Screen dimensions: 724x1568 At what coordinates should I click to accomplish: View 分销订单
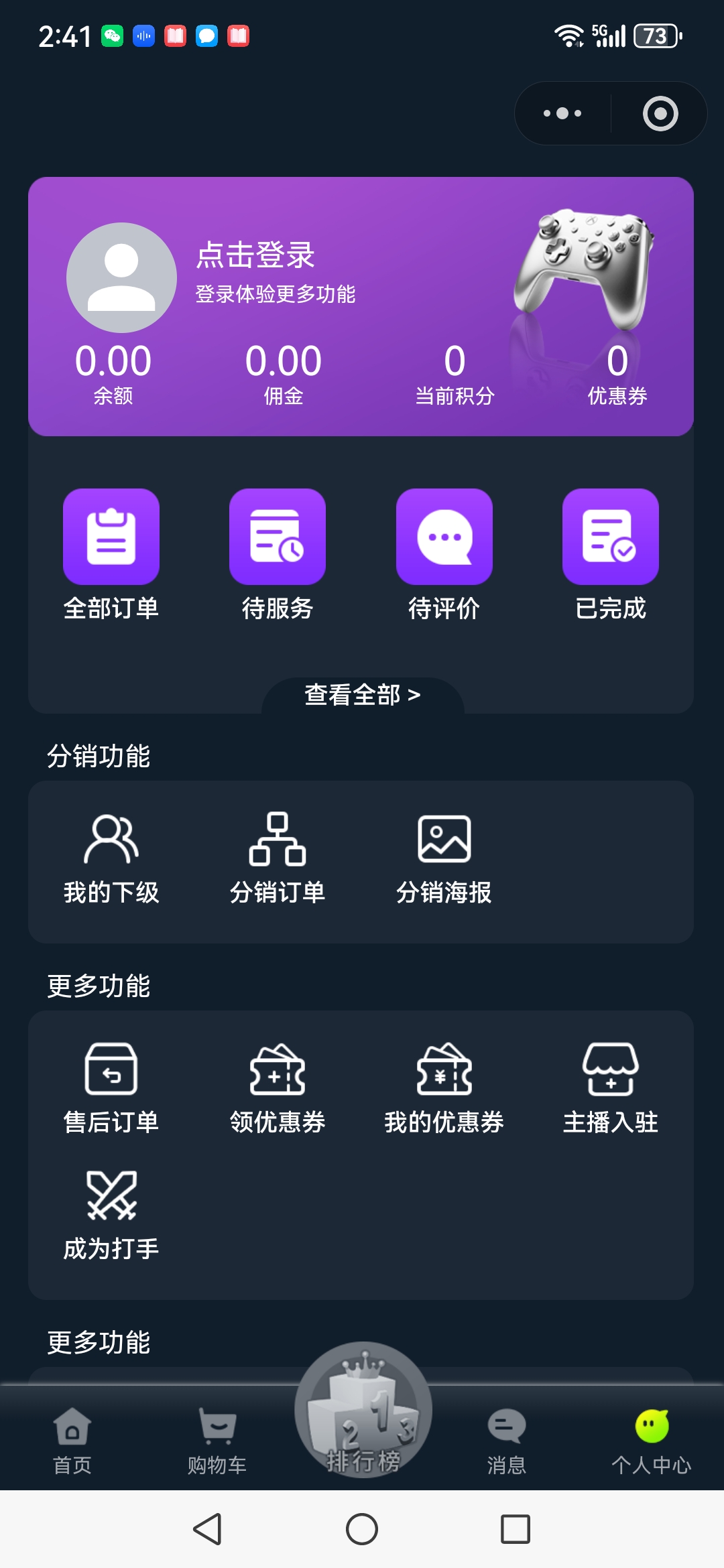[278, 858]
